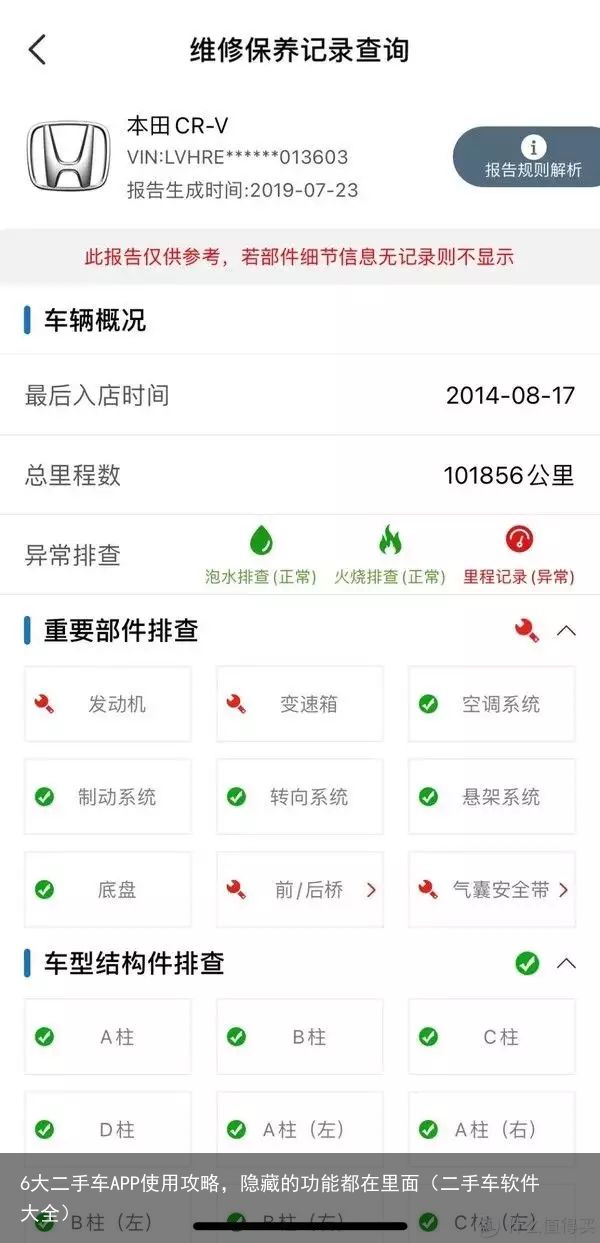Screen dimensions: 600x1243
Task: Collapse the 车型结构件排查 section
Action: pos(566,964)
